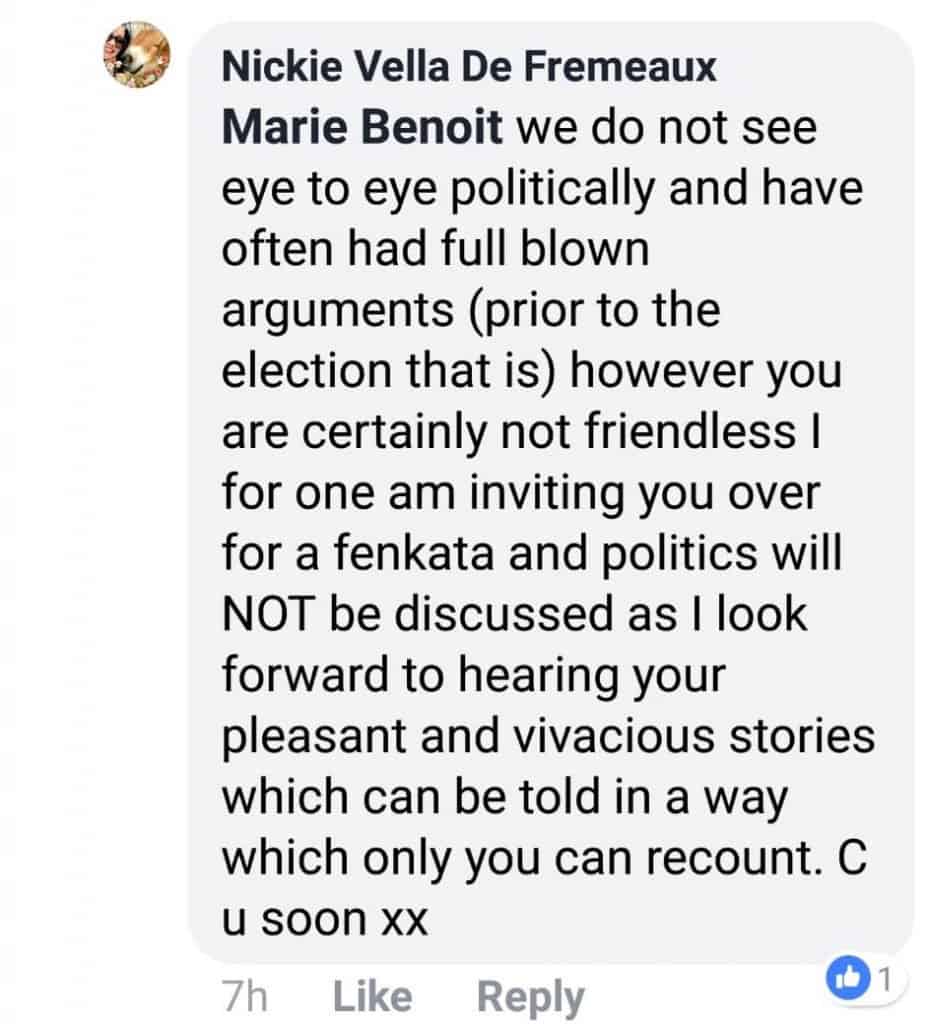Open Nickie Vella De Fremeaux's profile picture

(x=138, y=58)
